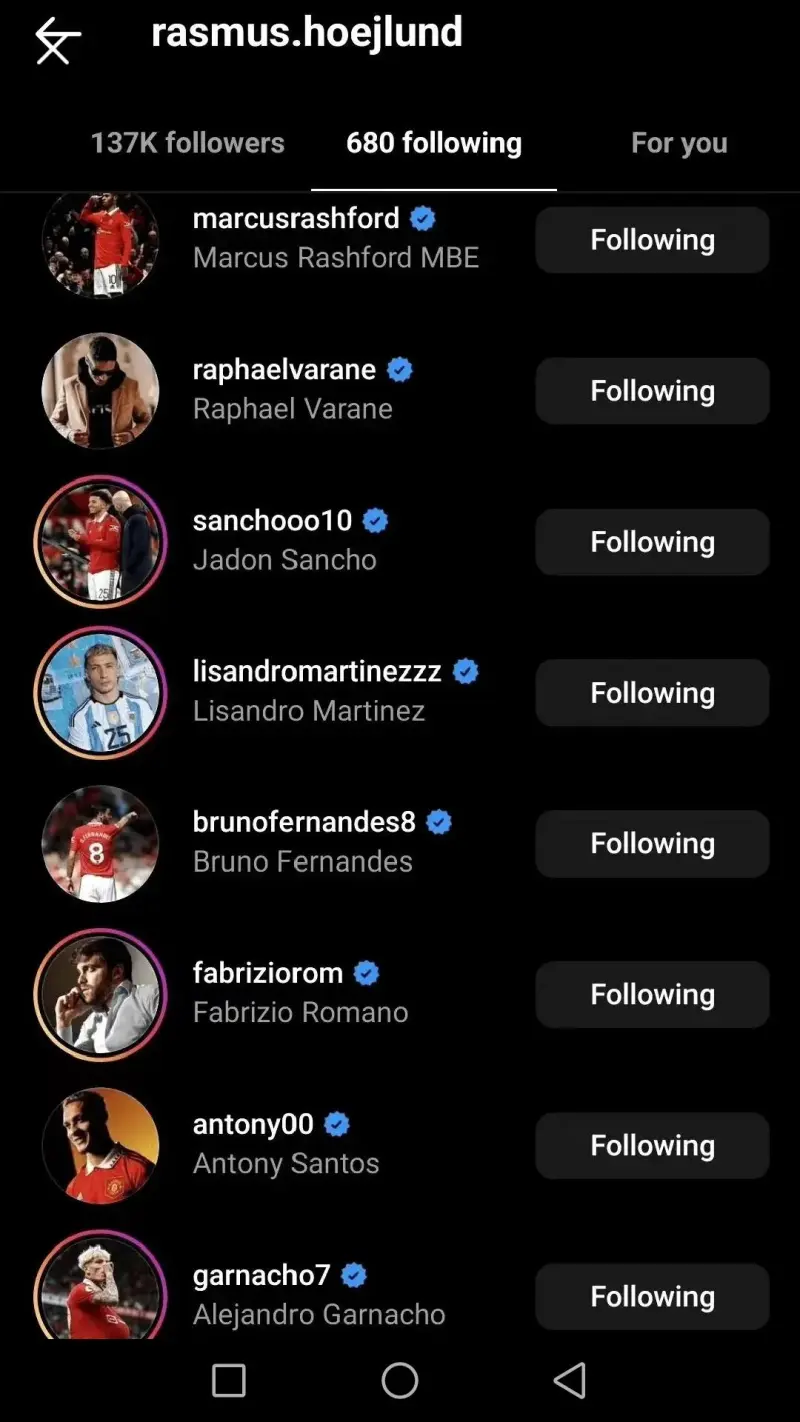The image size is (800, 1422).
Task: Tap Following button beside Bruno Fernandes
Action: pos(652,844)
